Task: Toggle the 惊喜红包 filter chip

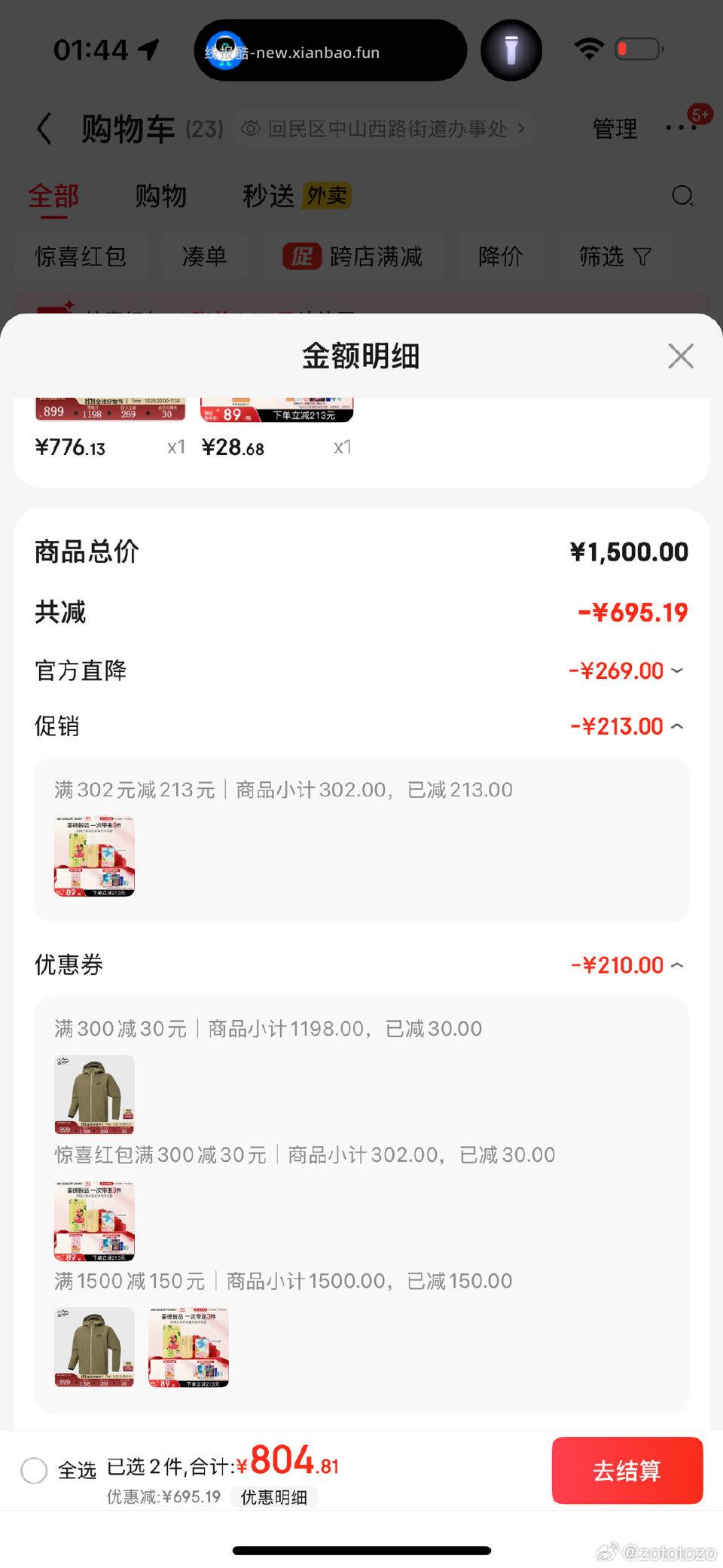Action: click(x=81, y=256)
